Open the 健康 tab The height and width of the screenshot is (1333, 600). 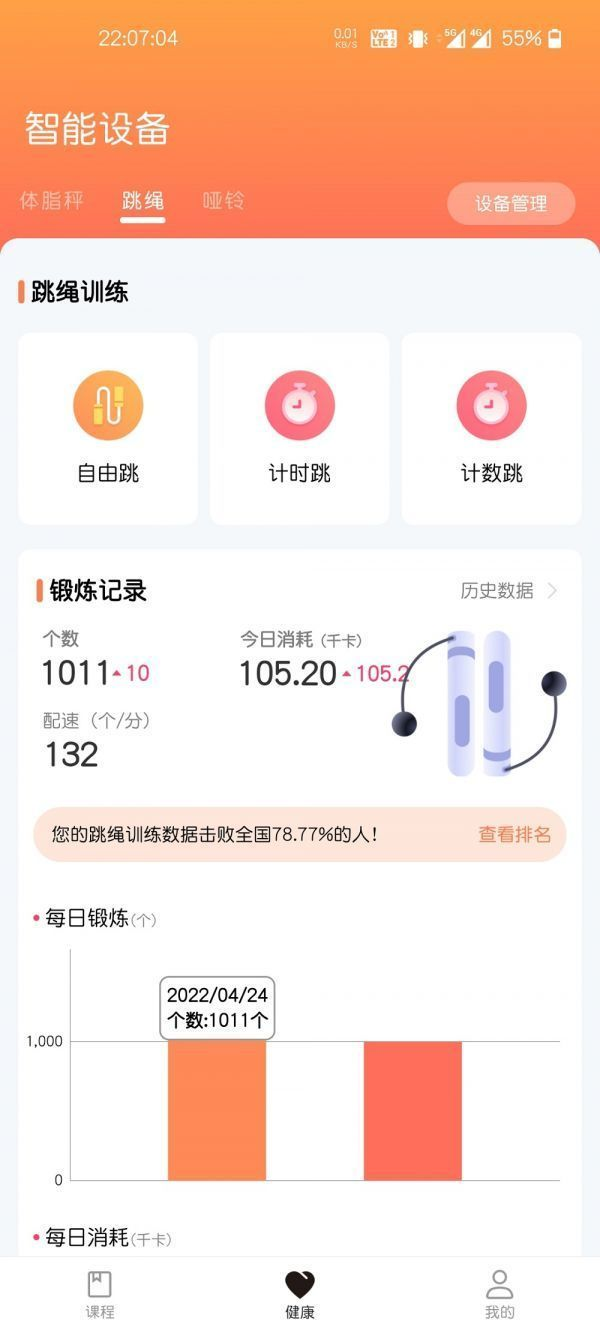pos(299,1294)
